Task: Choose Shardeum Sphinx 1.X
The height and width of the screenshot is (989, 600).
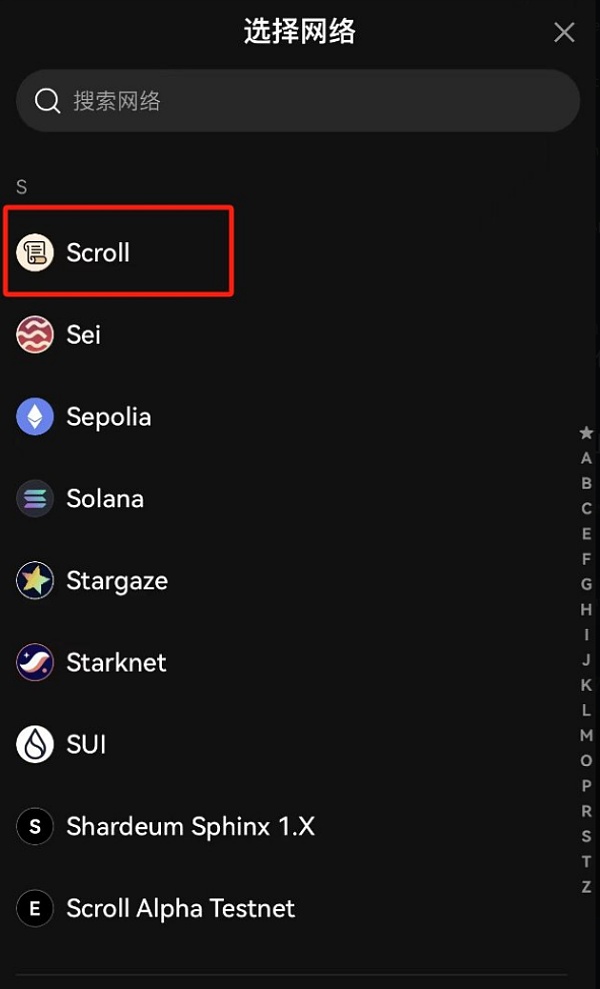Action: click(x=190, y=827)
